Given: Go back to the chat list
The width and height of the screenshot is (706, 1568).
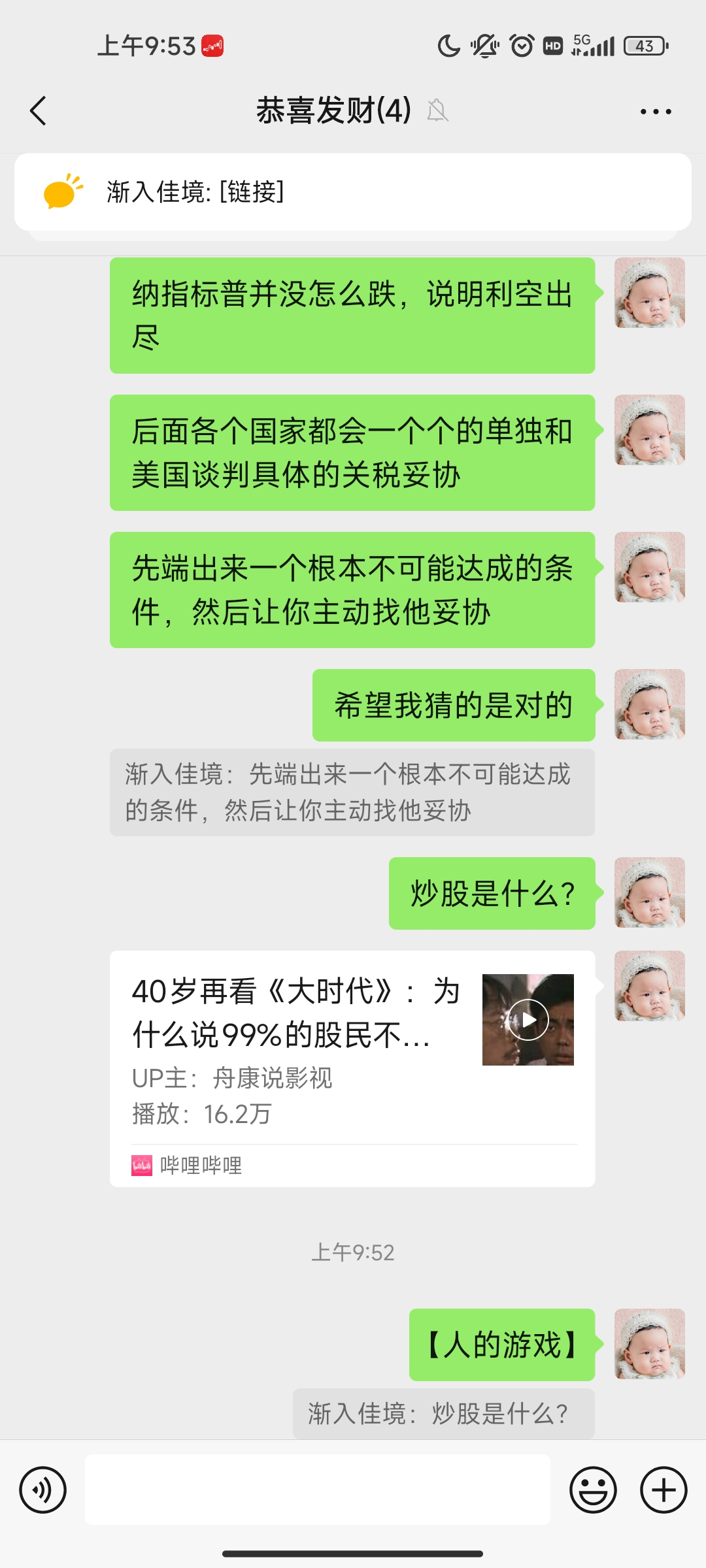Looking at the screenshot, I should pyautogui.click(x=39, y=110).
